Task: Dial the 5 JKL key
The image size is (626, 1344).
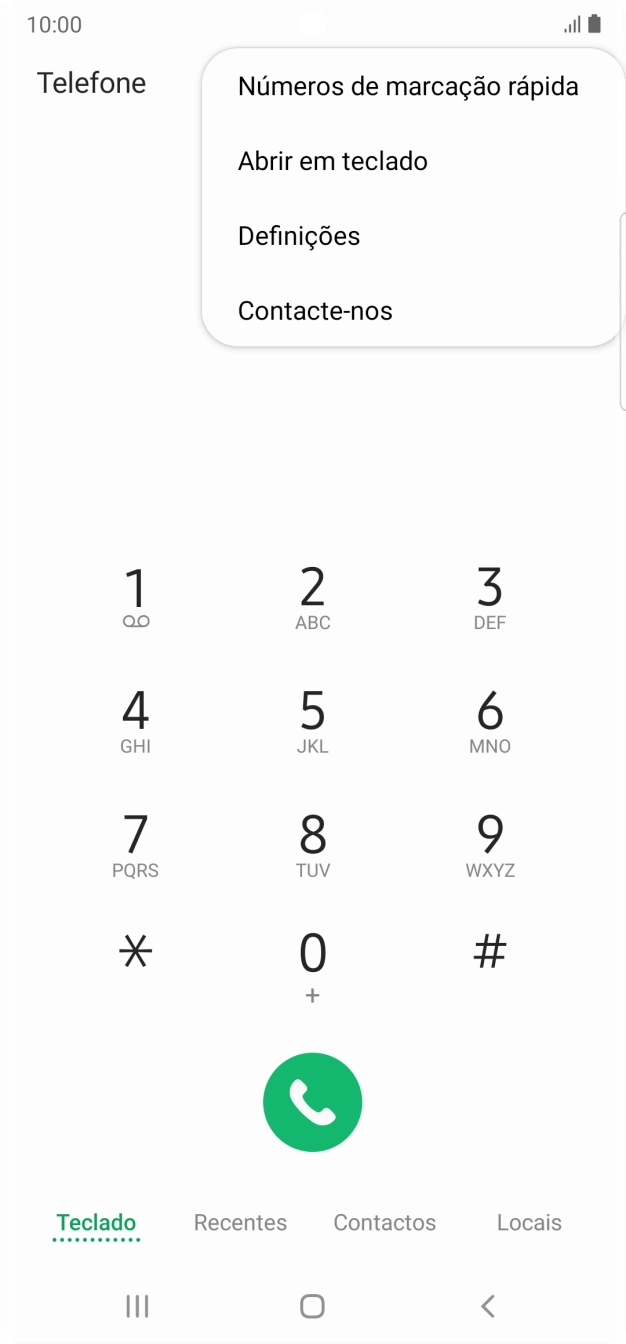Action: click(313, 721)
